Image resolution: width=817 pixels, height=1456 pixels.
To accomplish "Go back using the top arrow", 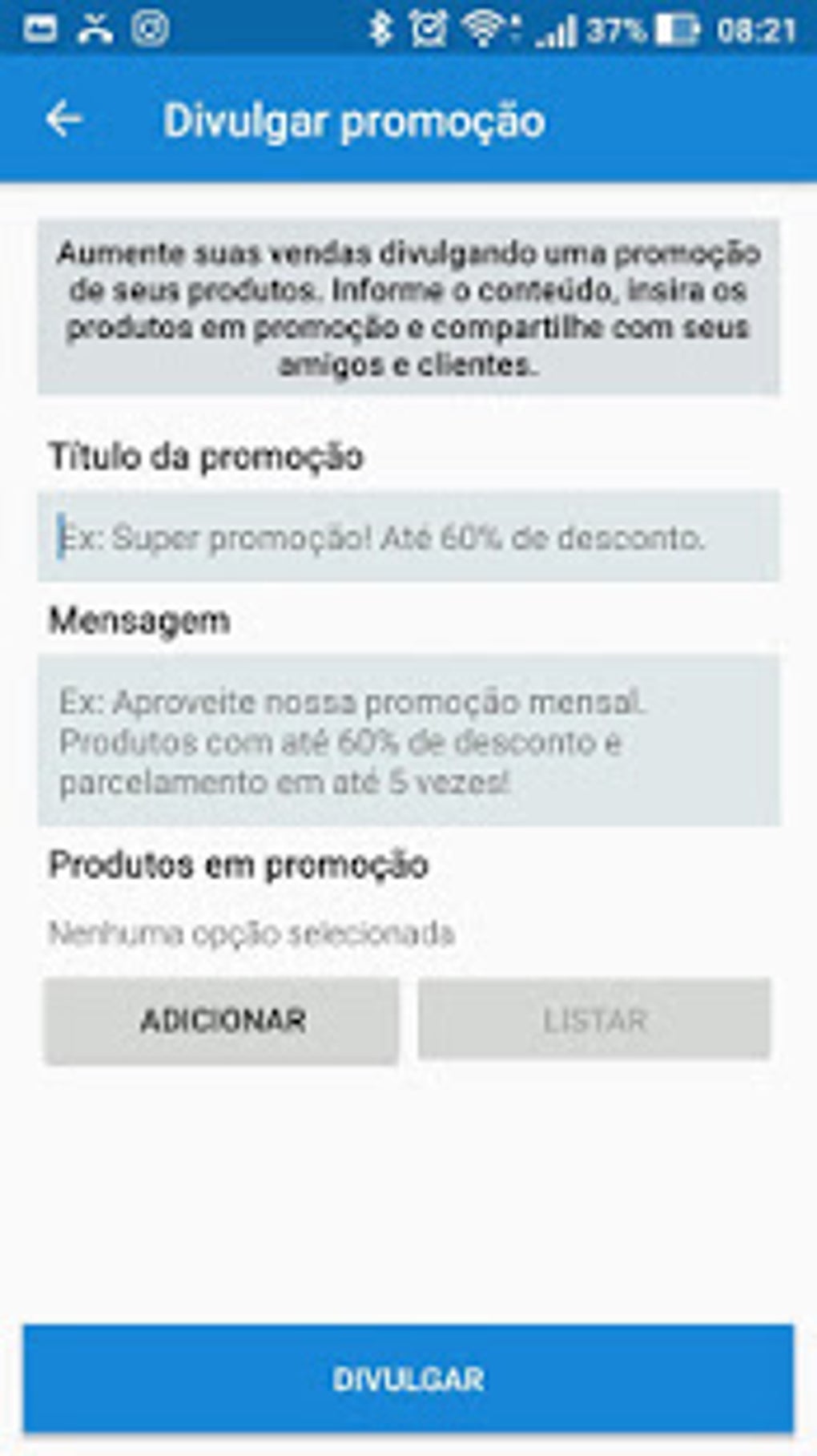I will tap(64, 120).
